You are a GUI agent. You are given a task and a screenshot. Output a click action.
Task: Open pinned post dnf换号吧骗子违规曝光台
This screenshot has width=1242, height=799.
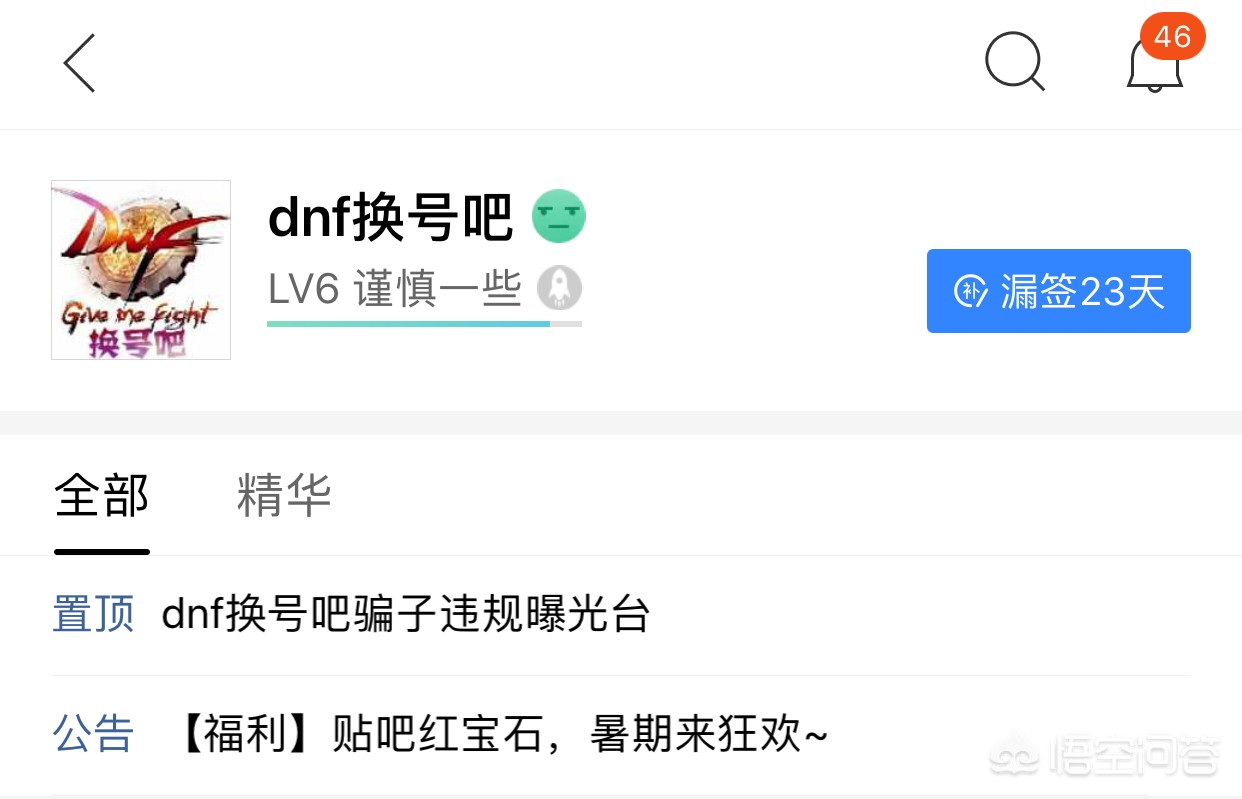click(x=405, y=614)
